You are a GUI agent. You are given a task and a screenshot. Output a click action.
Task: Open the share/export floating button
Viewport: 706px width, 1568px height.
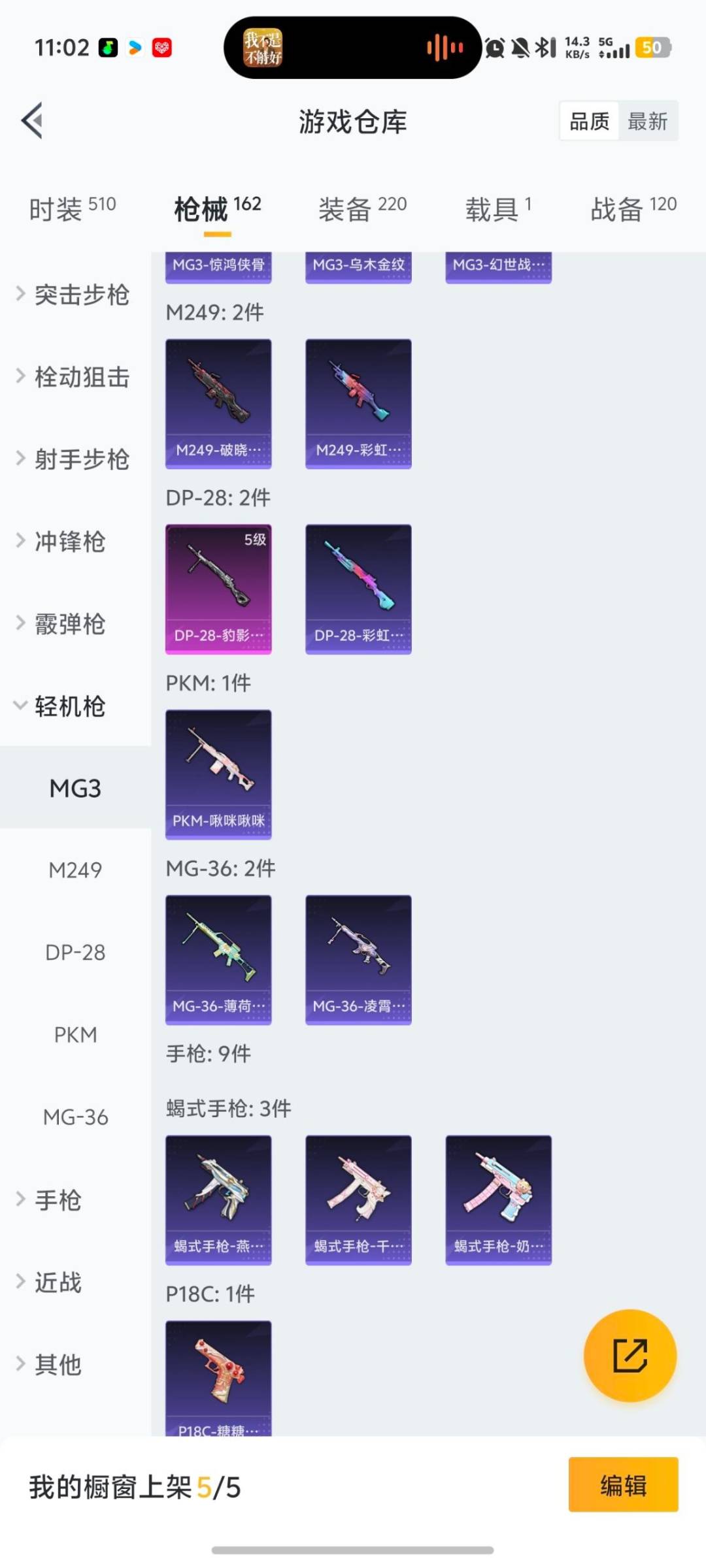coord(630,1356)
